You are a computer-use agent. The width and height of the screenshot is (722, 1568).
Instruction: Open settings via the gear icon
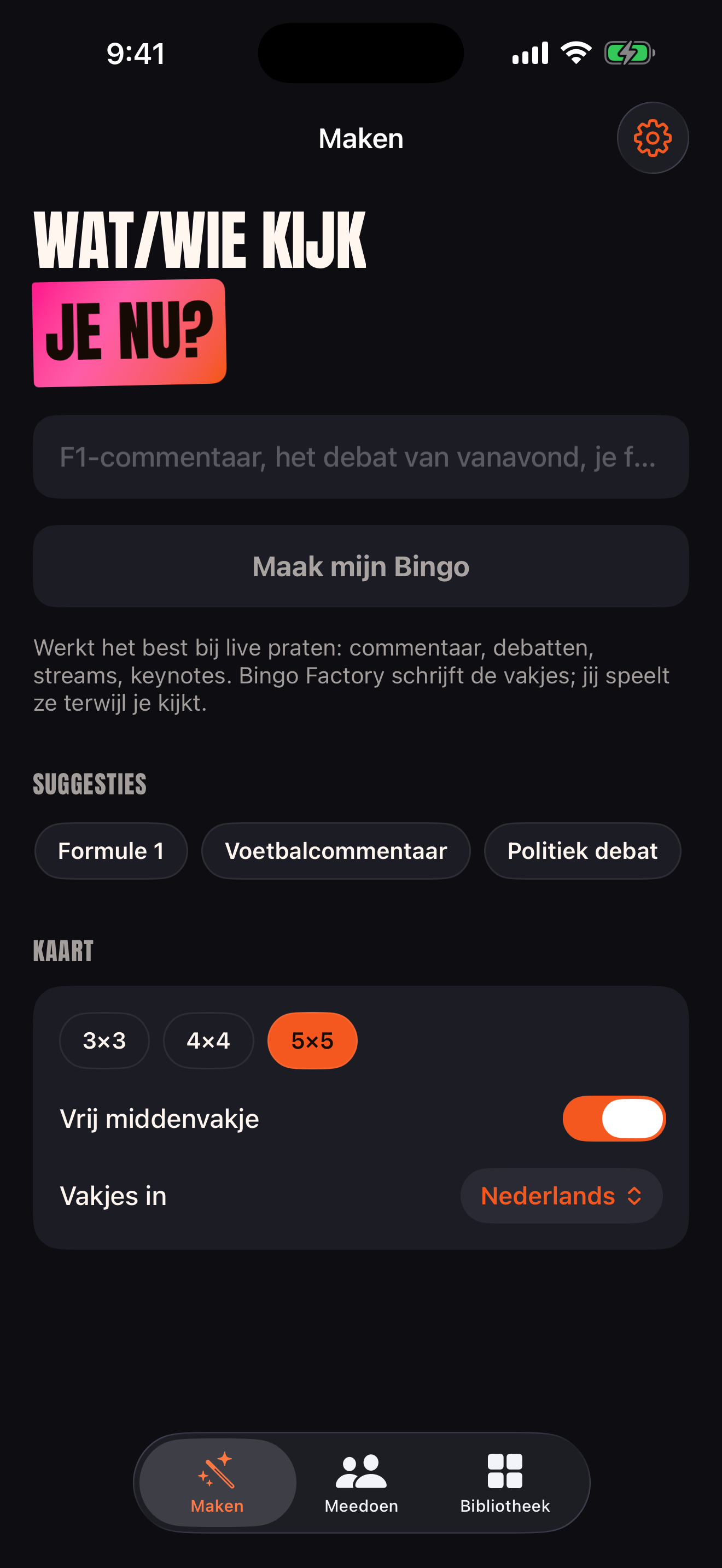(653, 138)
